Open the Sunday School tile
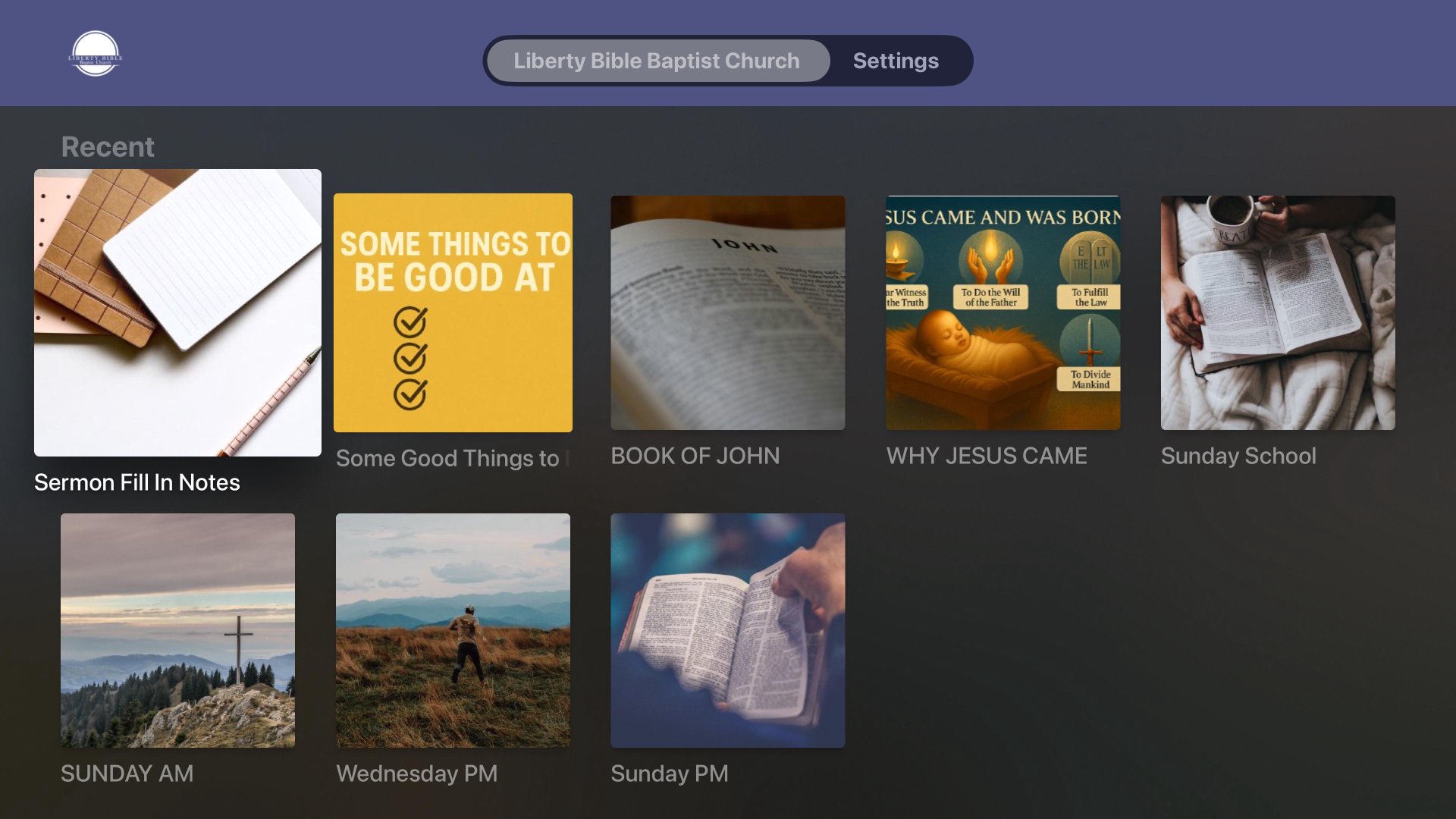 click(1277, 312)
